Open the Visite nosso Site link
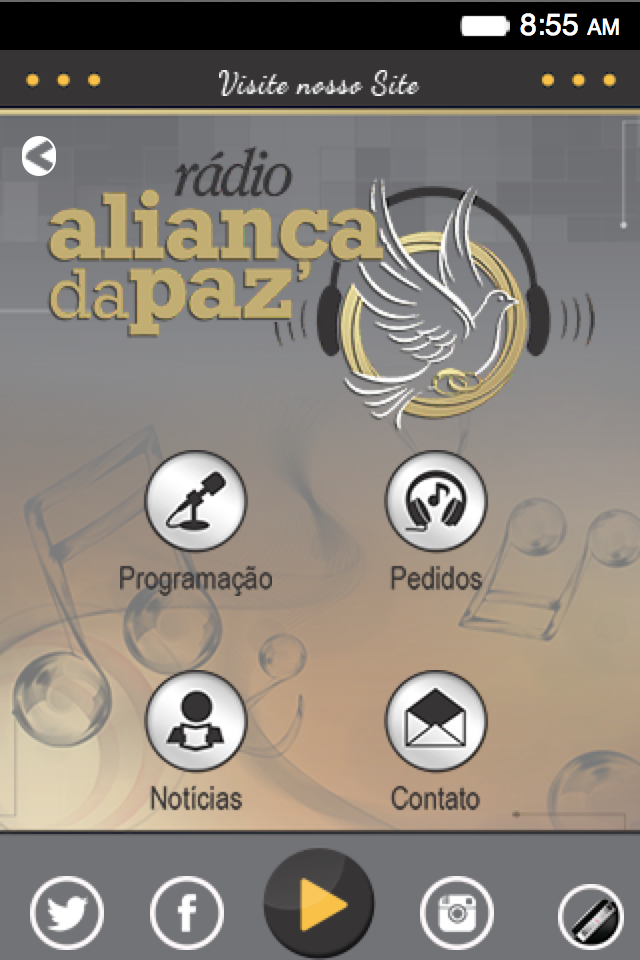 (319, 83)
